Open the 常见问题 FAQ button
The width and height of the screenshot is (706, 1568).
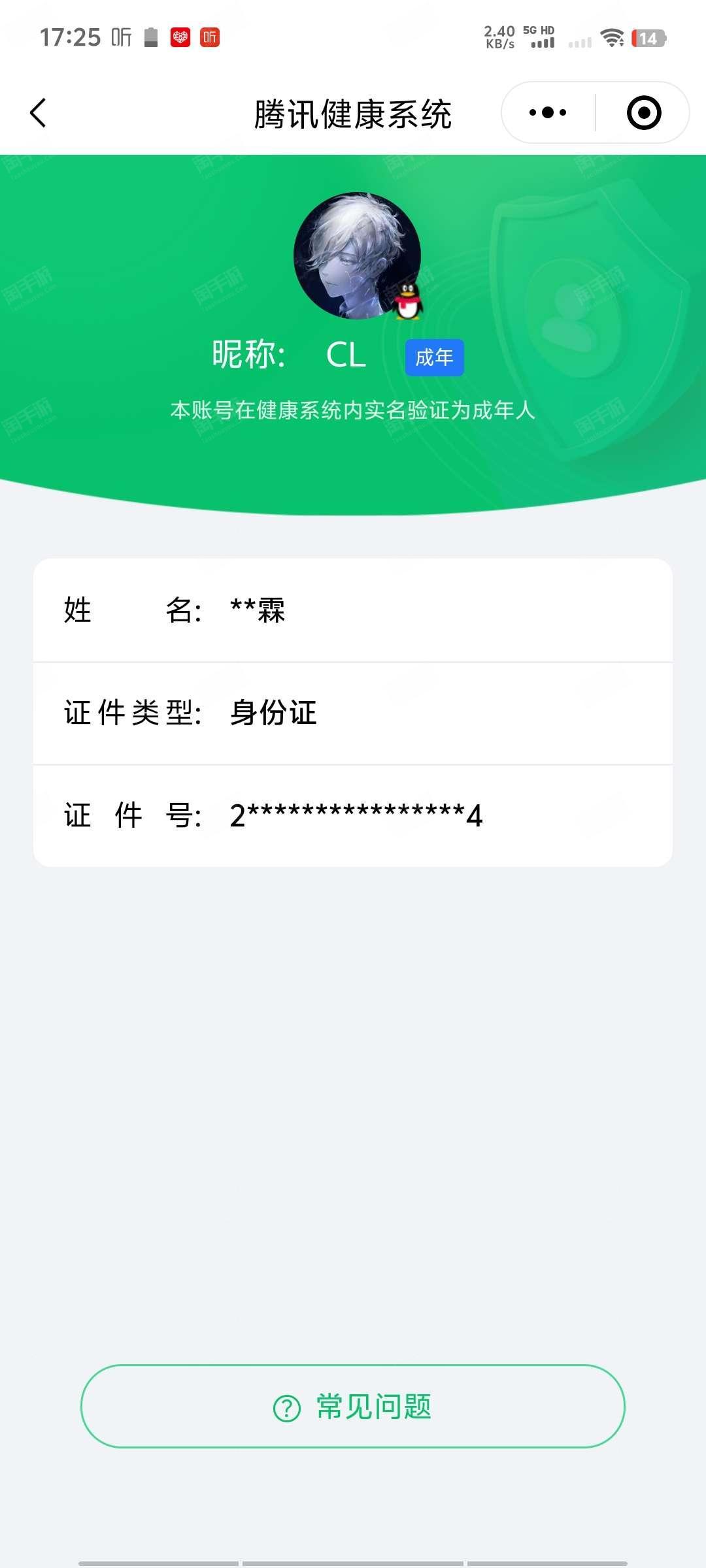pyautogui.click(x=353, y=1406)
